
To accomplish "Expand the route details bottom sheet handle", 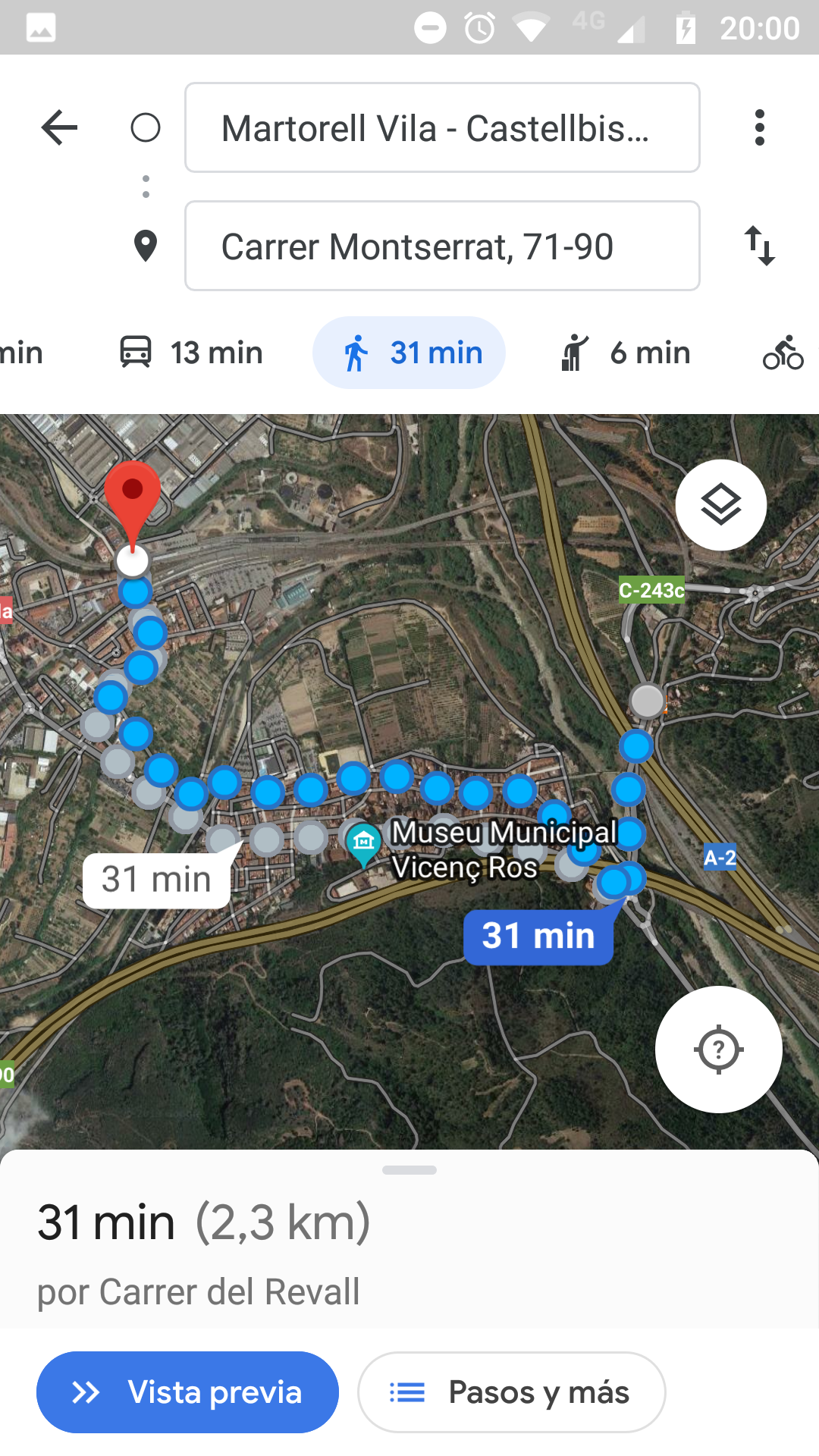I will [409, 1170].
